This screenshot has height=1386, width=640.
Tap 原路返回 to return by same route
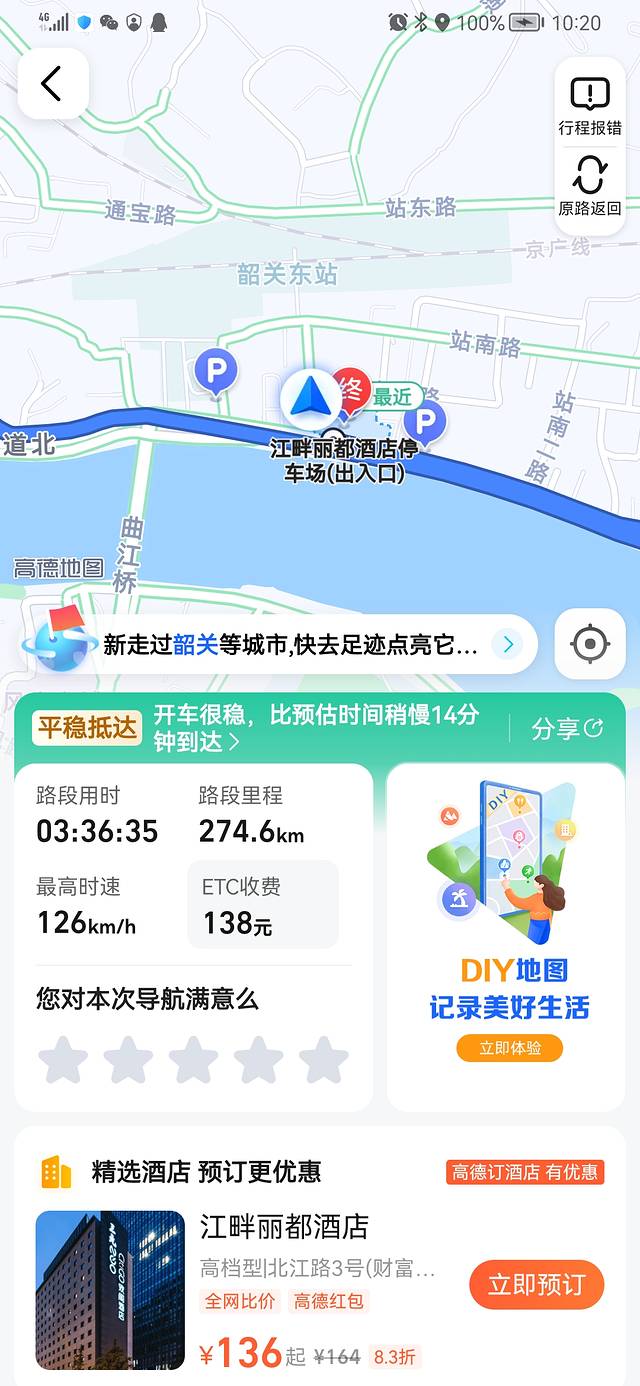(x=590, y=187)
